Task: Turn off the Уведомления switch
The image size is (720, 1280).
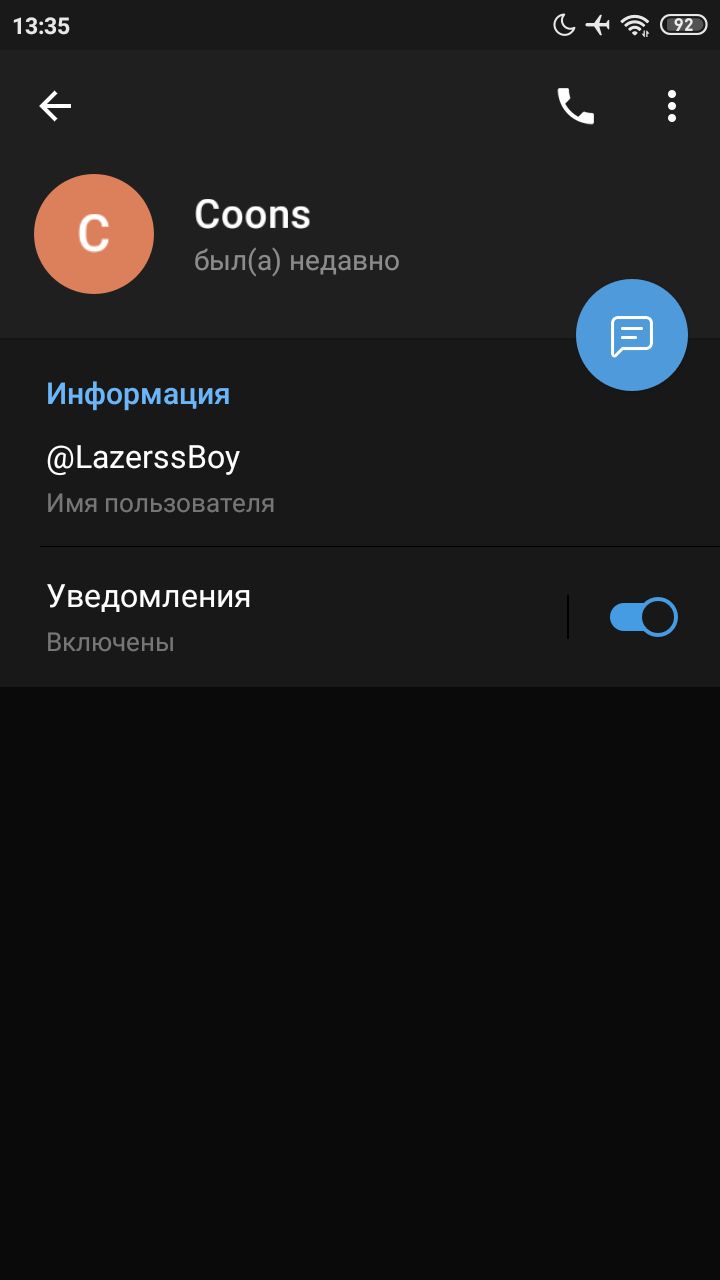Action: pyautogui.click(x=644, y=617)
